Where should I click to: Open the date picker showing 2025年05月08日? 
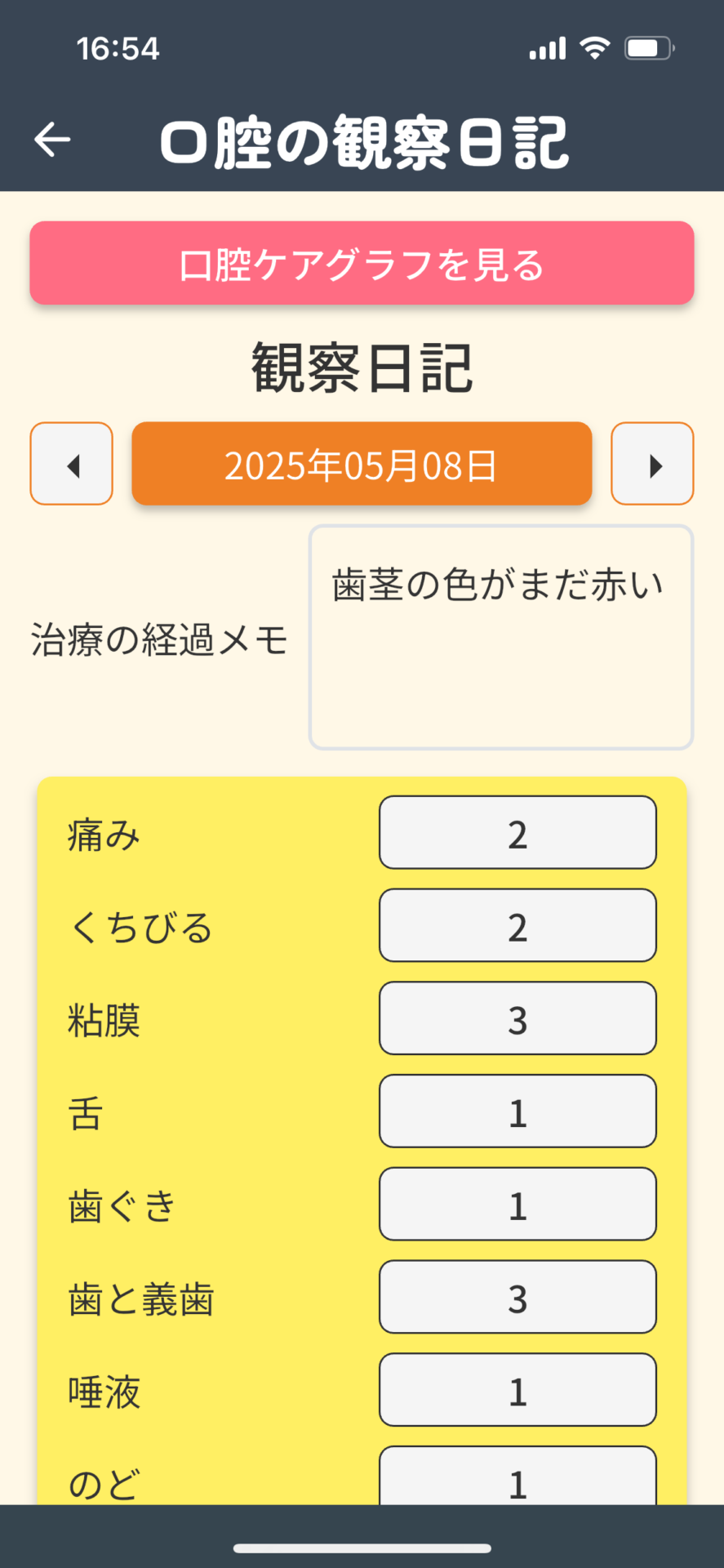click(362, 464)
